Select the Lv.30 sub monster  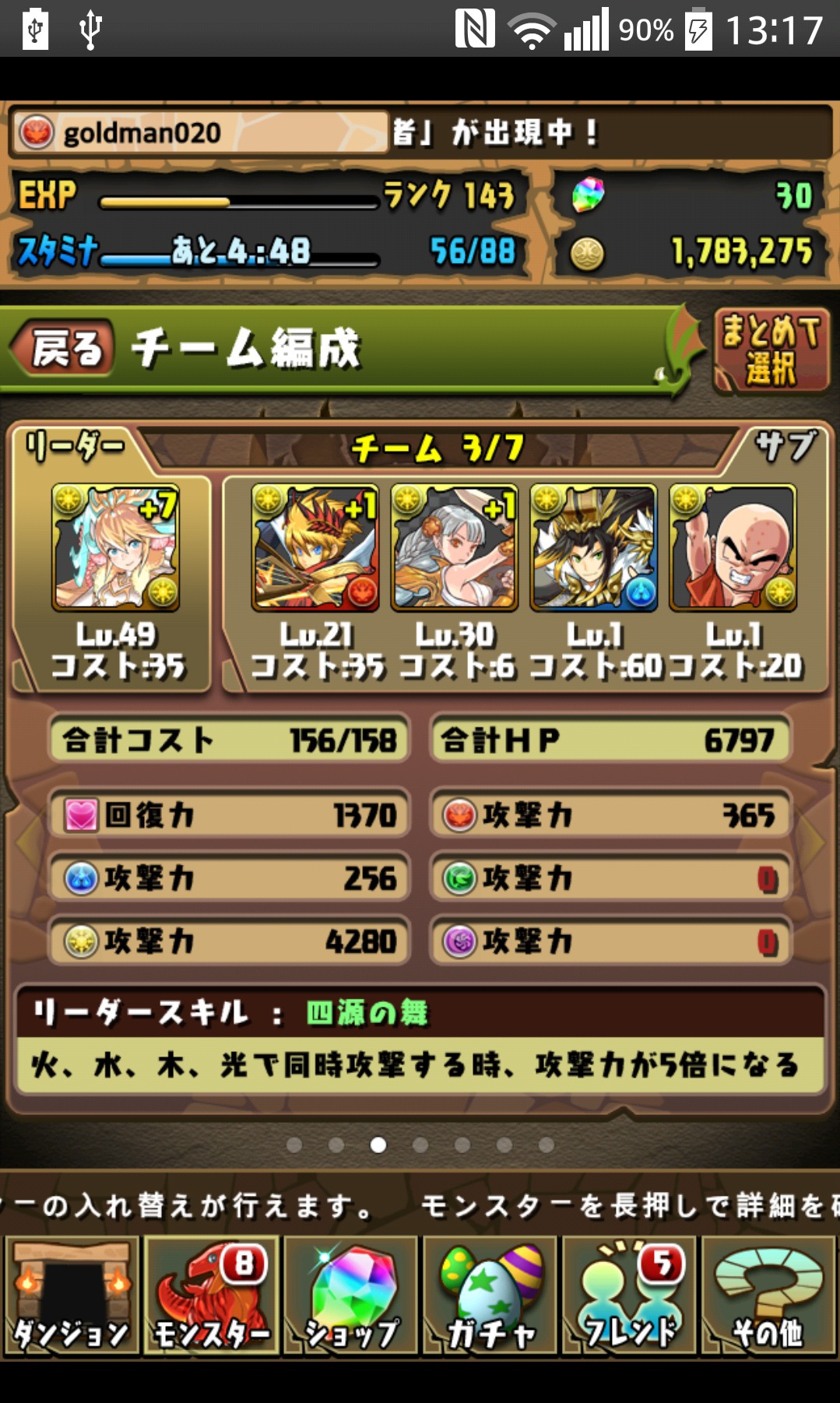point(455,547)
